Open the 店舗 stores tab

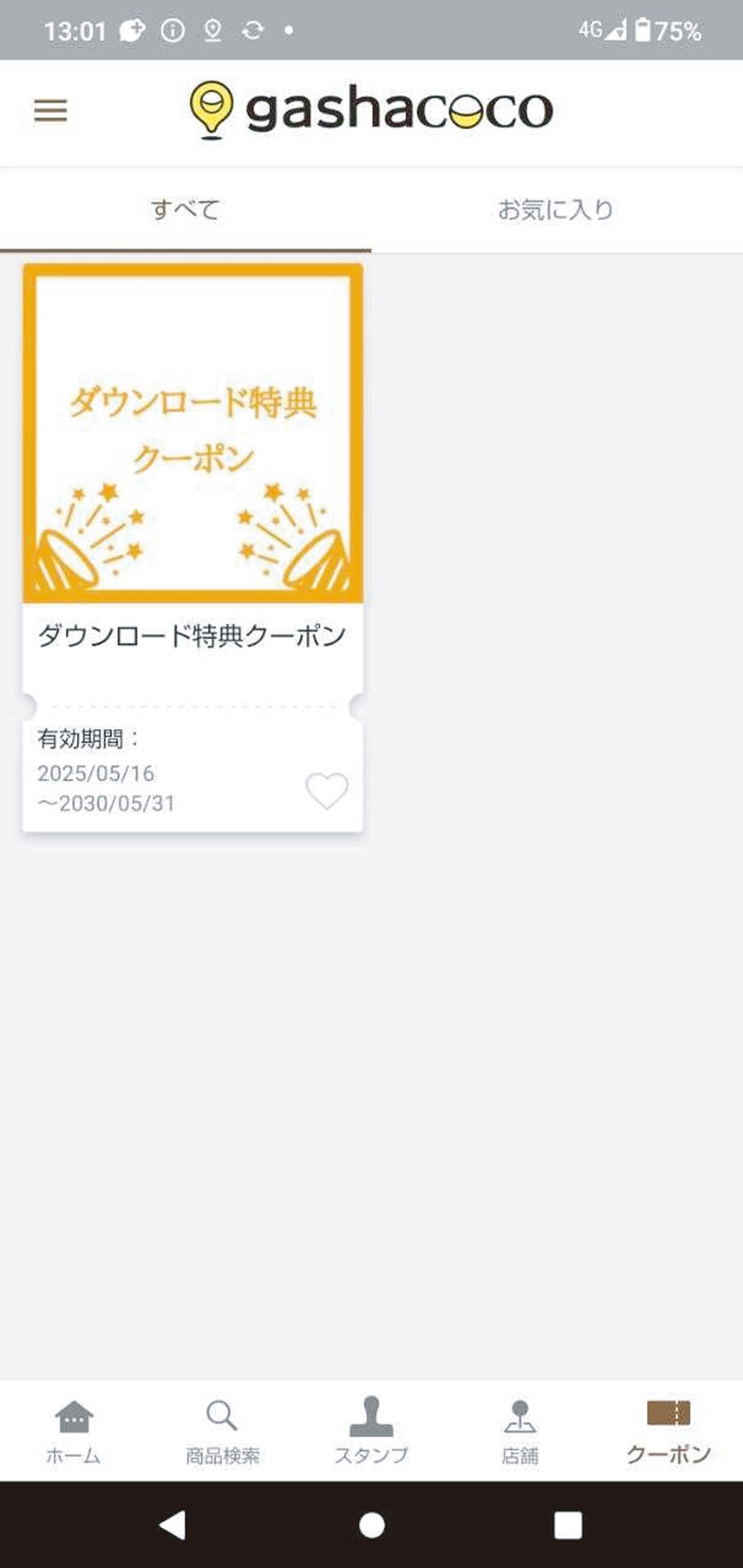[520, 1431]
